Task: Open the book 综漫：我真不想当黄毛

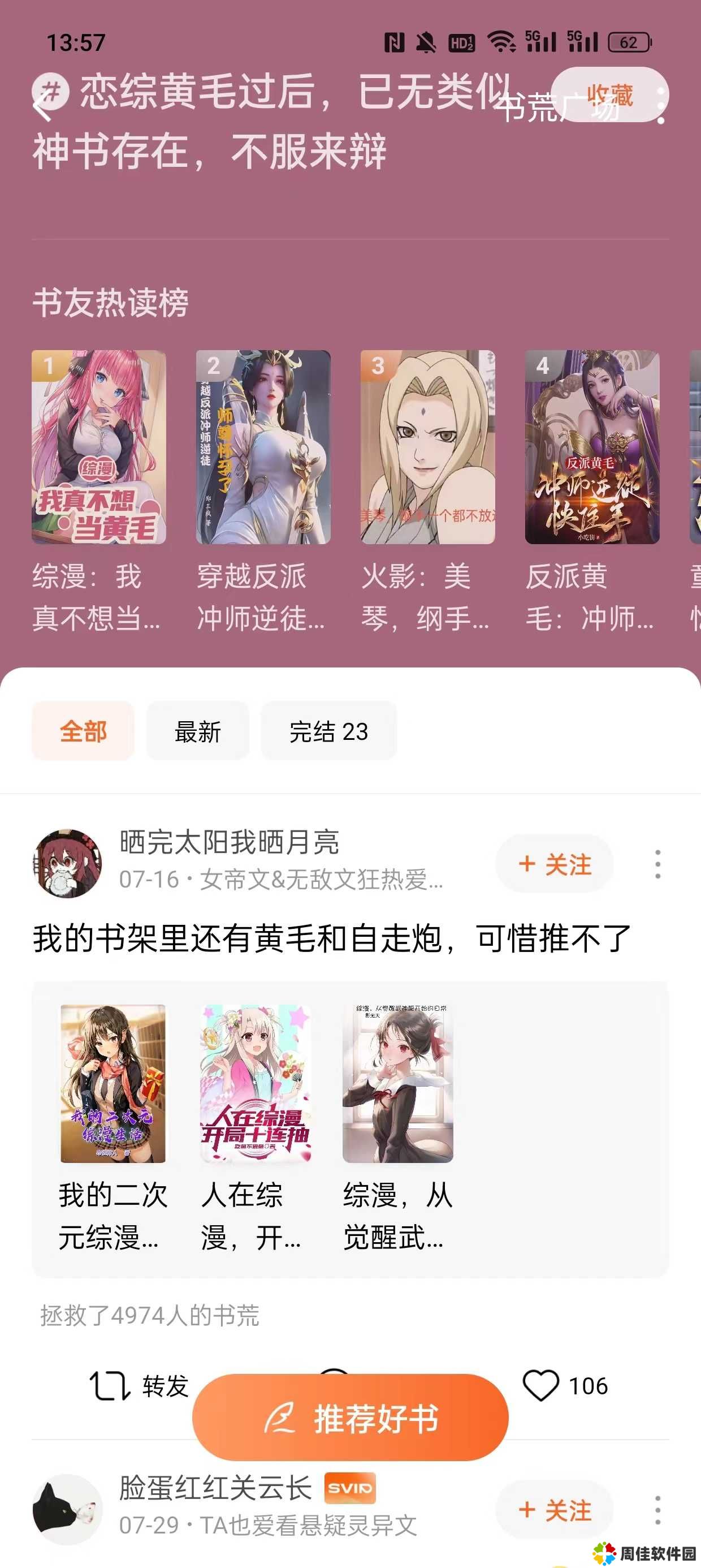Action: (98, 447)
